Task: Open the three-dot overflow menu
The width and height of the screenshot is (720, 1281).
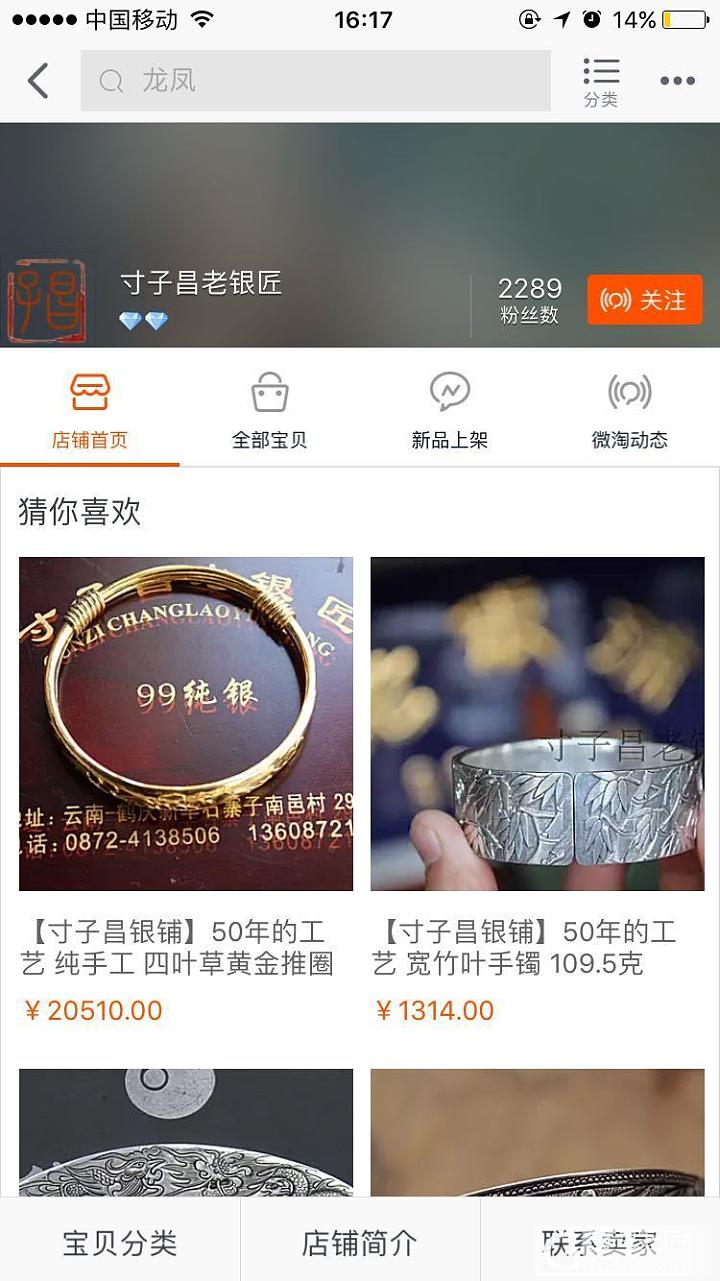Action: (x=677, y=81)
